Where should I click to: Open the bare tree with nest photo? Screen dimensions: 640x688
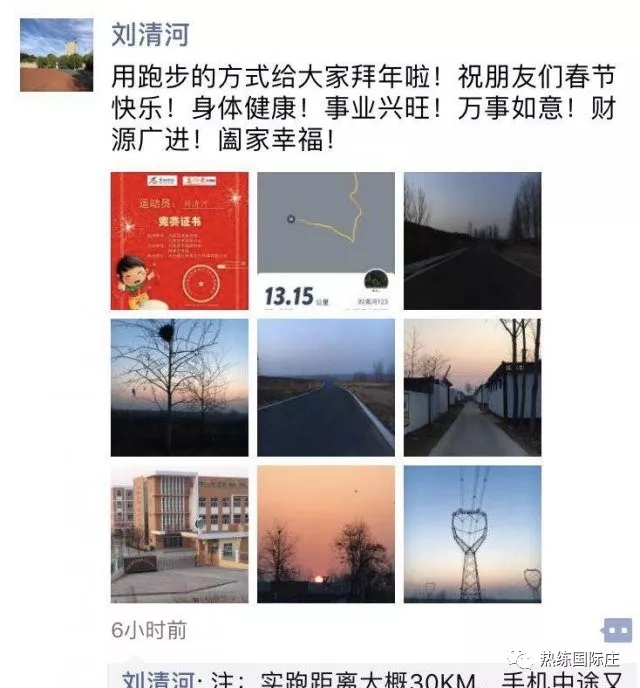pyautogui.click(x=179, y=388)
